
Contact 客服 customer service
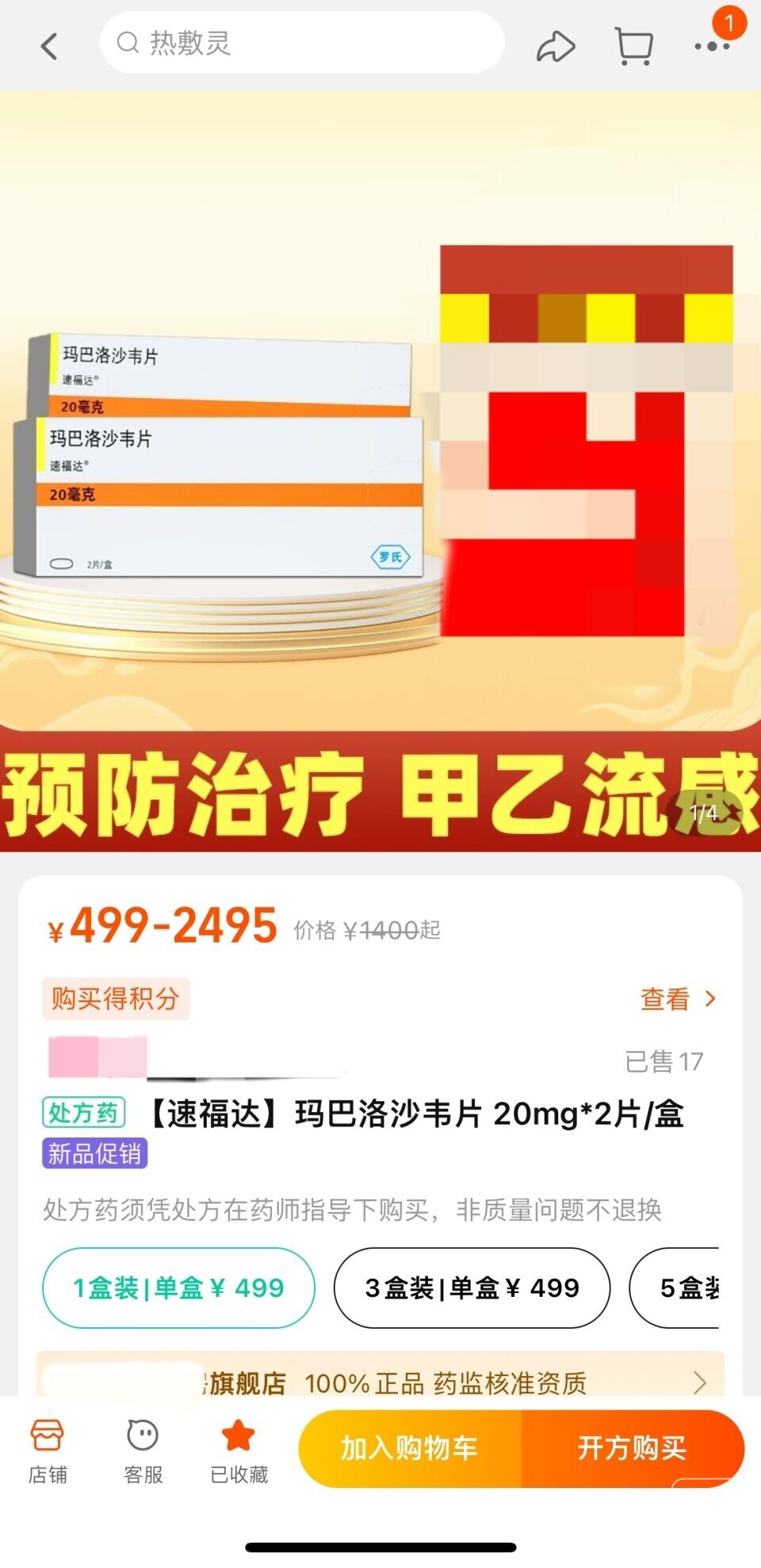143,1449
